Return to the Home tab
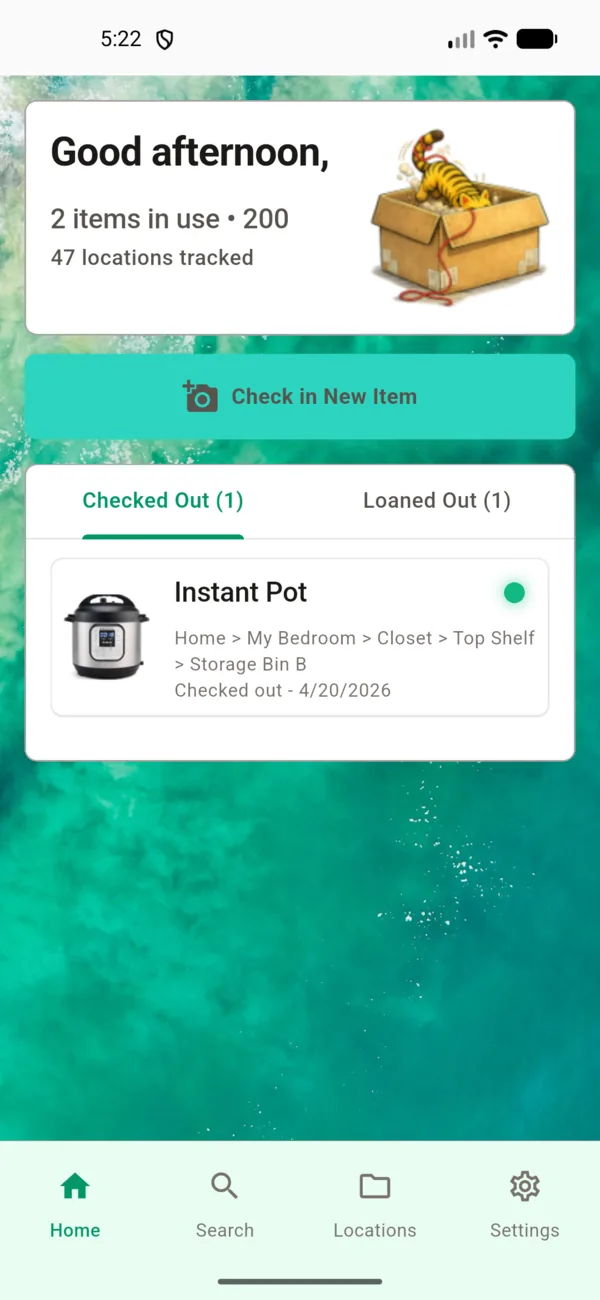Screen dimensions: 600x1300 coord(75,1205)
